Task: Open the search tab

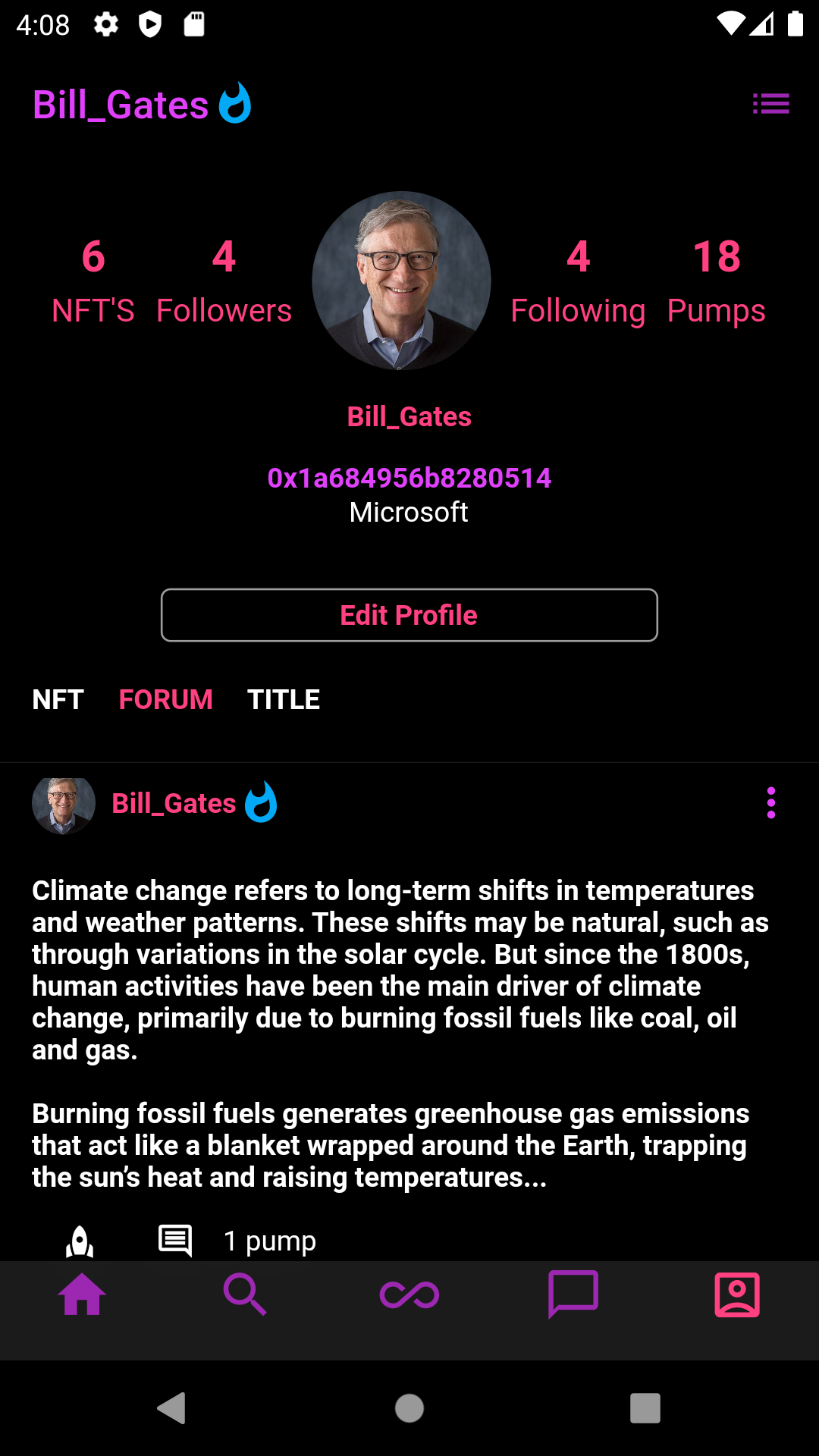Action: (245, 1294)
